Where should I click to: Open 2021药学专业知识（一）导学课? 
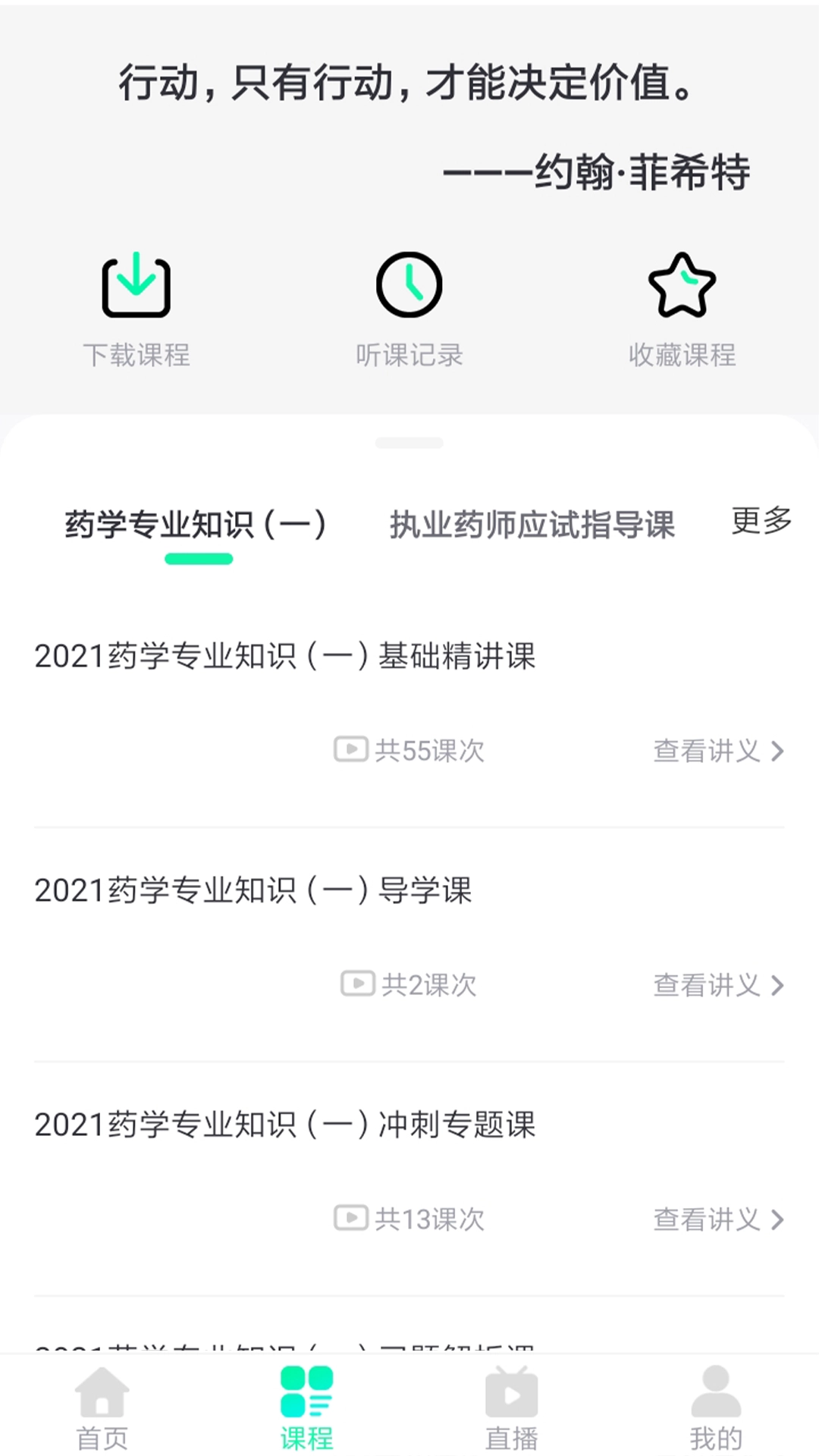click(255, 893)
